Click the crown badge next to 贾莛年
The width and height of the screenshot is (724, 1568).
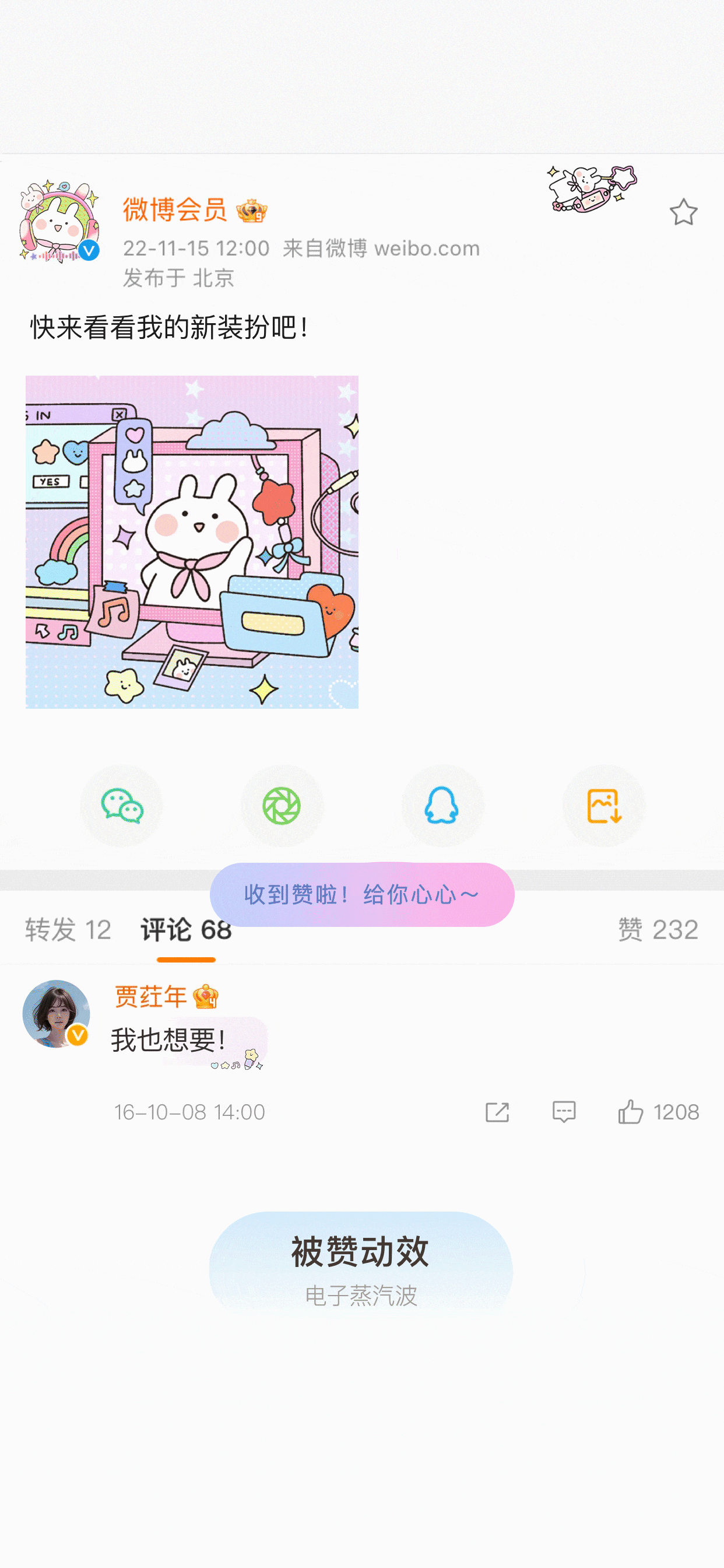(x=205, y=996)
